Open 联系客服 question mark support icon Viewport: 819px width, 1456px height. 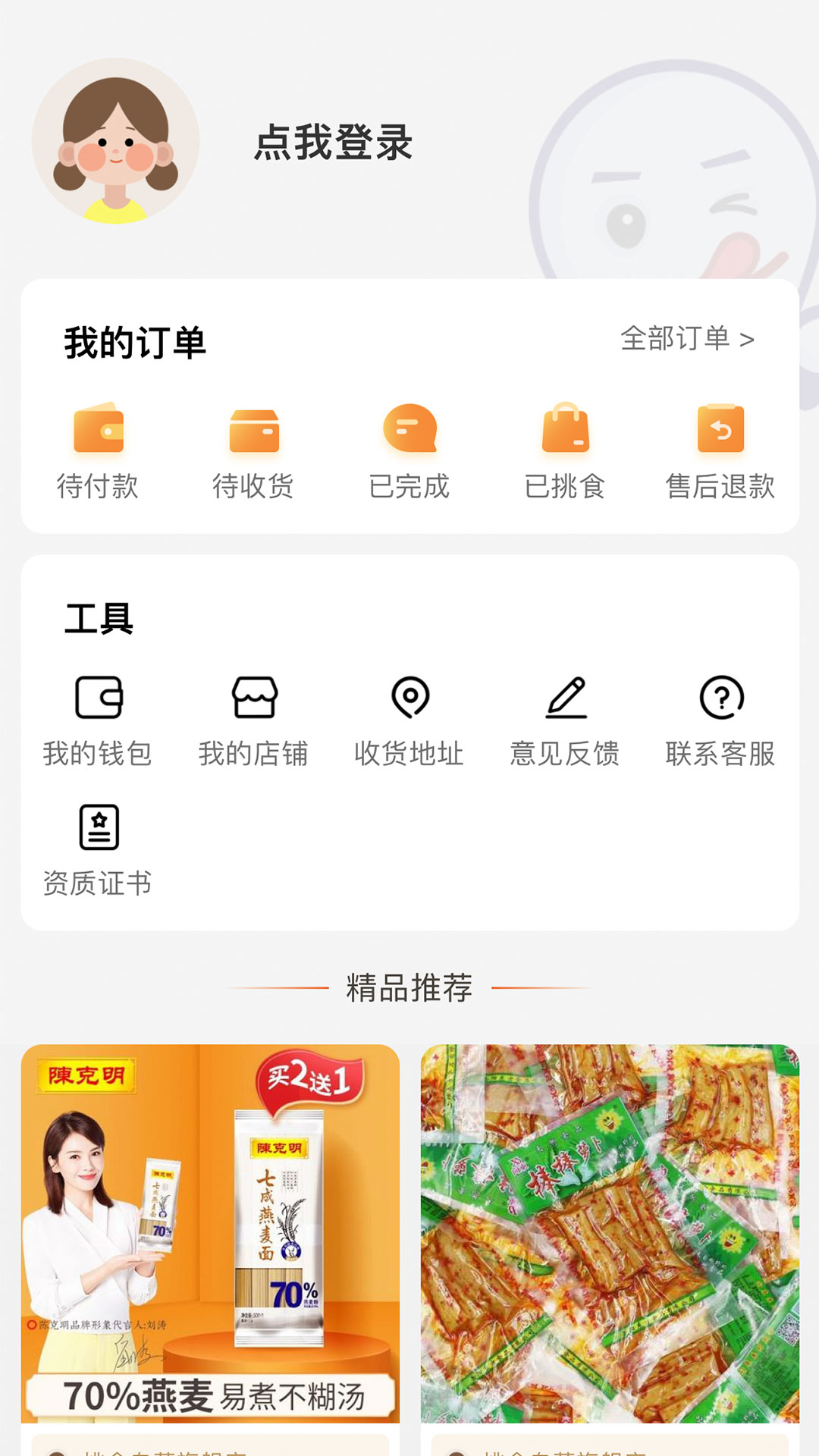pos(722,699)
